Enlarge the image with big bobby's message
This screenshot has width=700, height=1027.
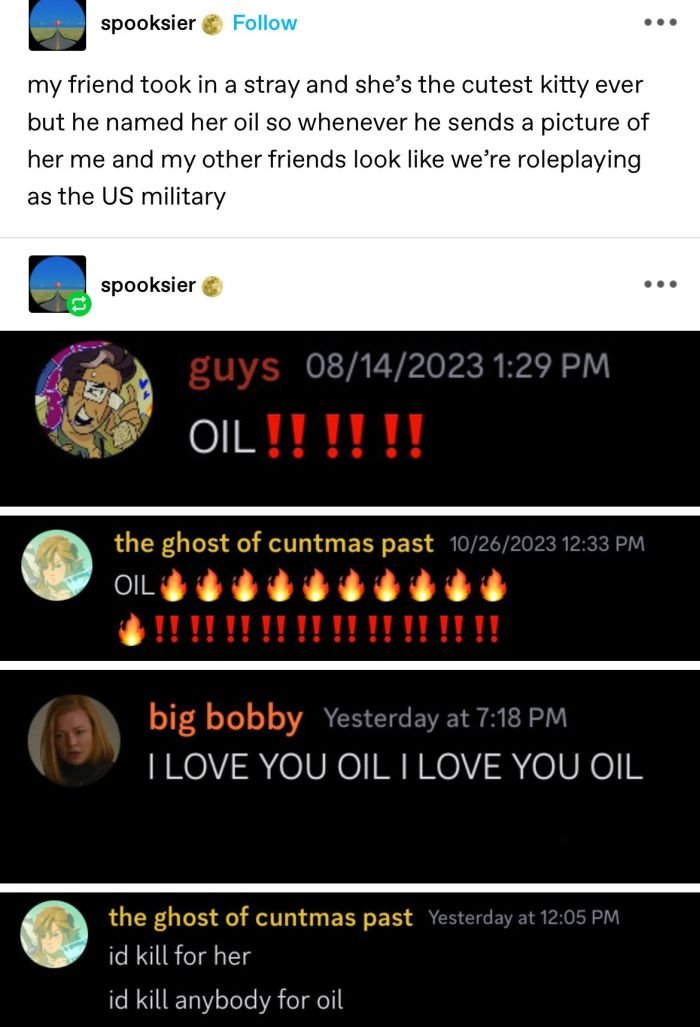click(x=350, y=776)
